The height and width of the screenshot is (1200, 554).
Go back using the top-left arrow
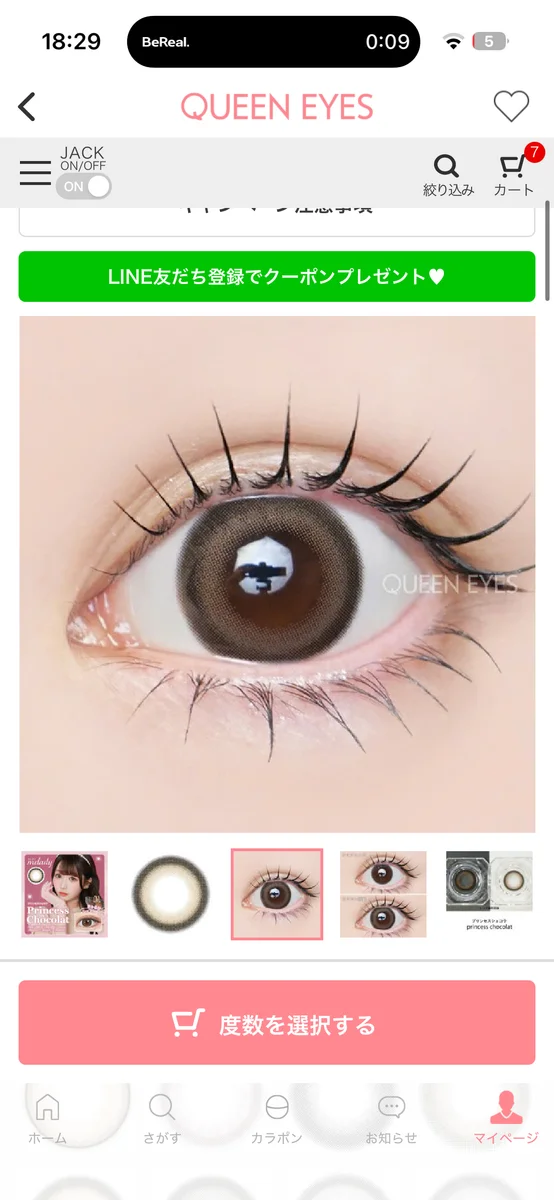tap(27, 106)
